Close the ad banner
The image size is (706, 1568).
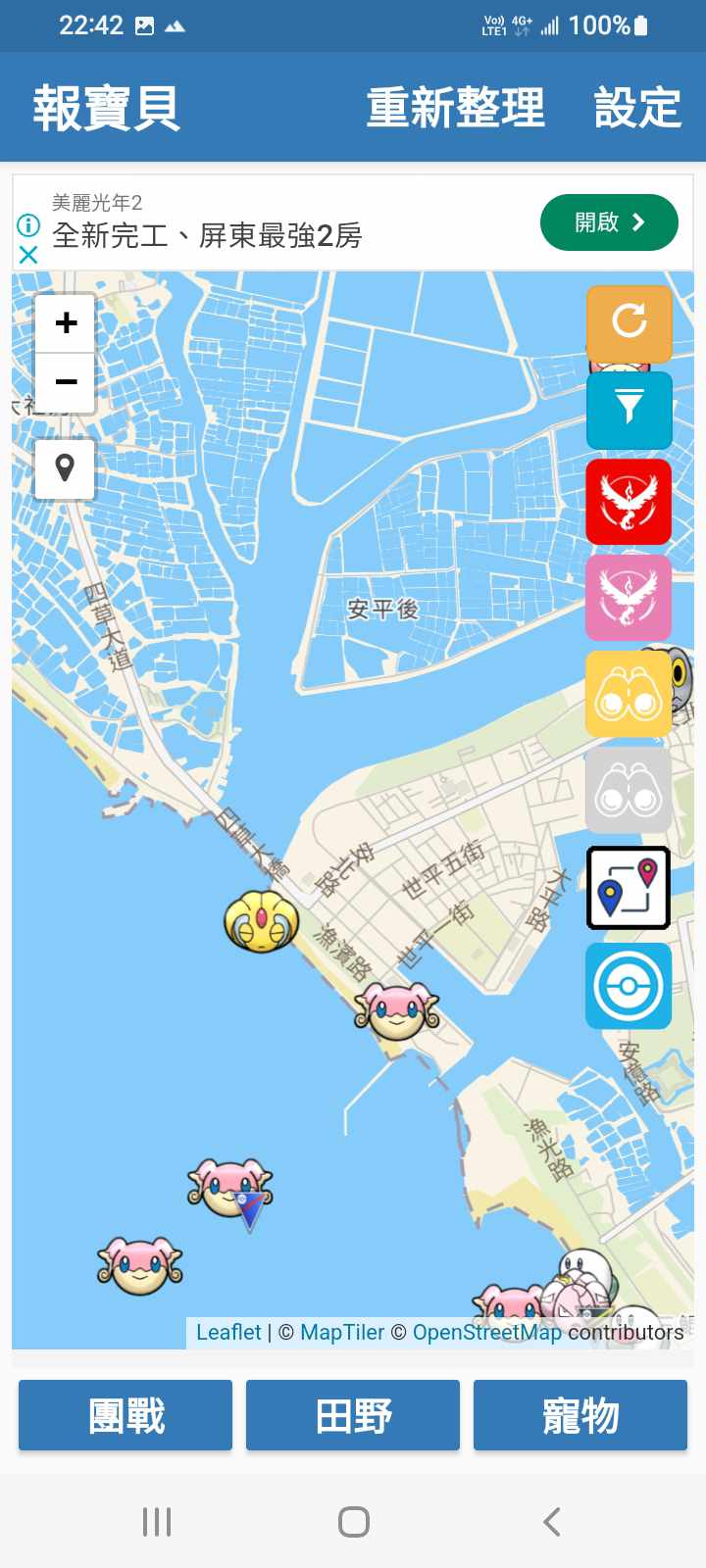(28, 255)
